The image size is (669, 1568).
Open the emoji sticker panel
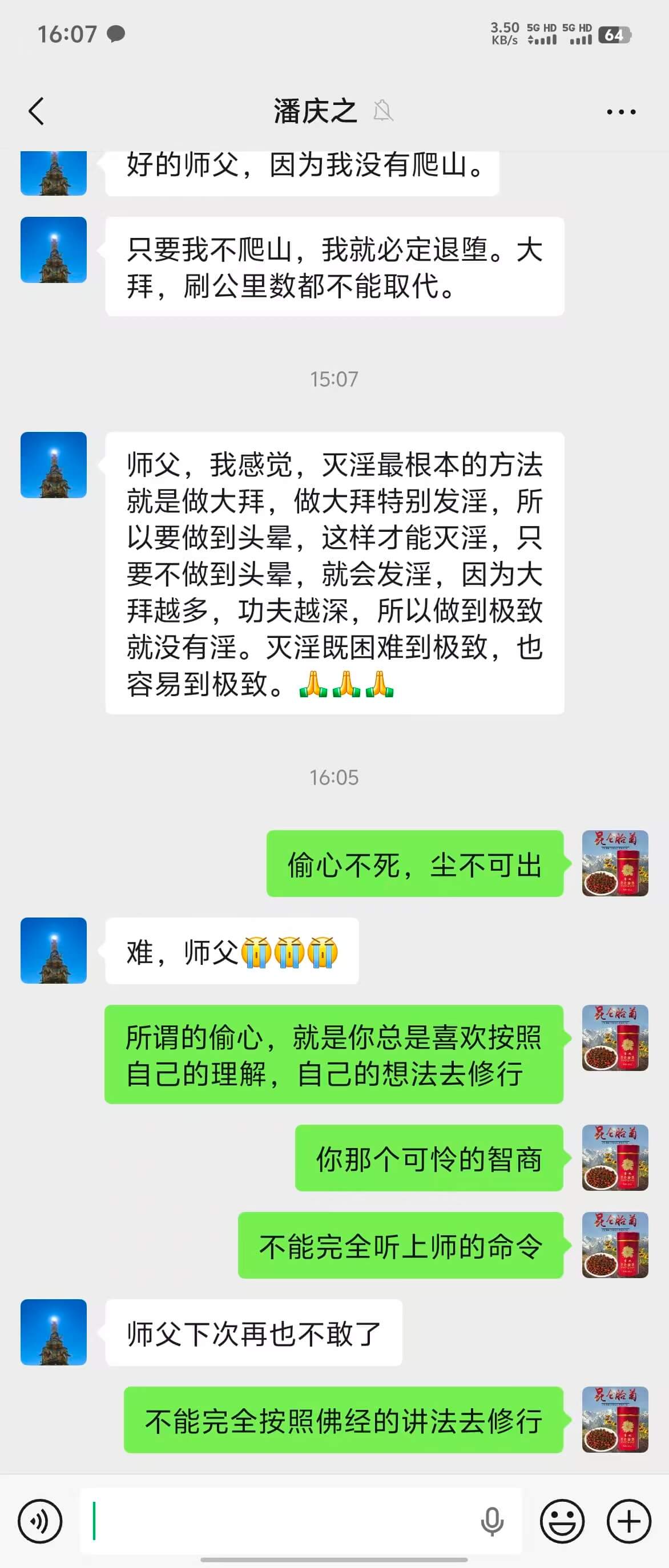coord(562,1521)
